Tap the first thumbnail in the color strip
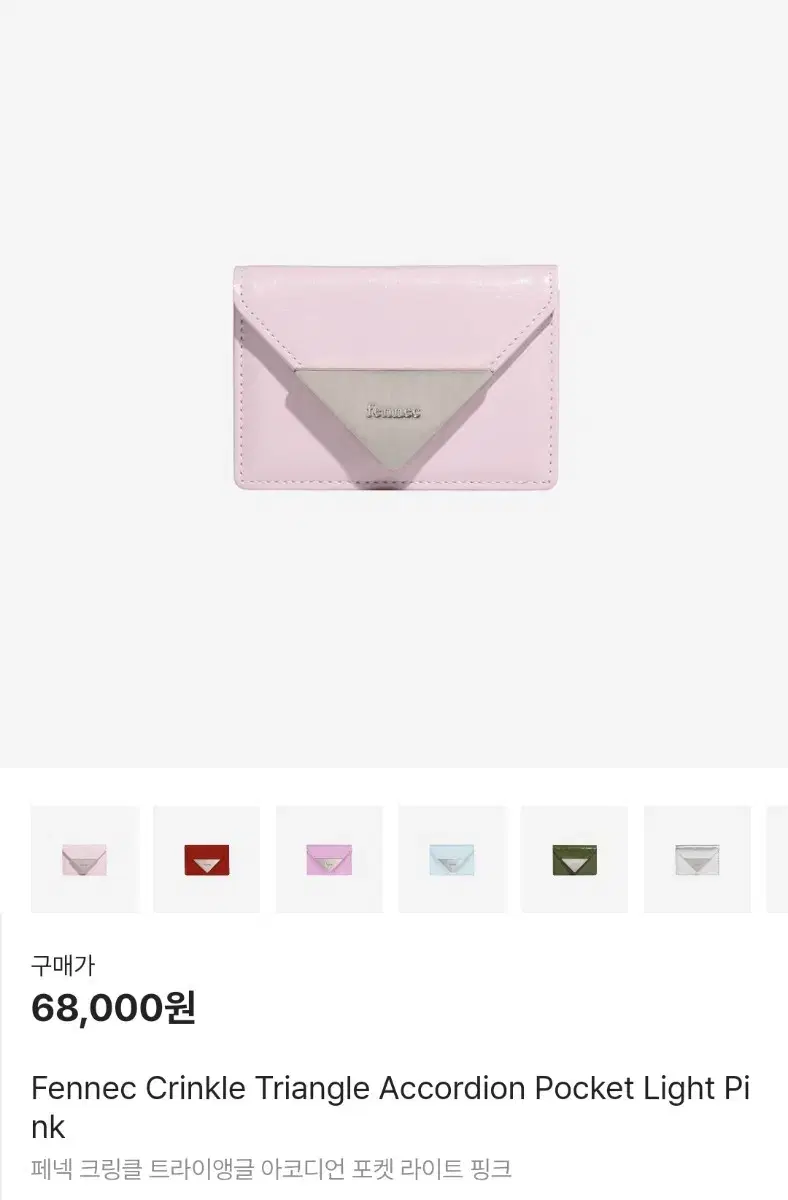The height and width of the screenshot is (1200, 788). (x=84, y=859)
